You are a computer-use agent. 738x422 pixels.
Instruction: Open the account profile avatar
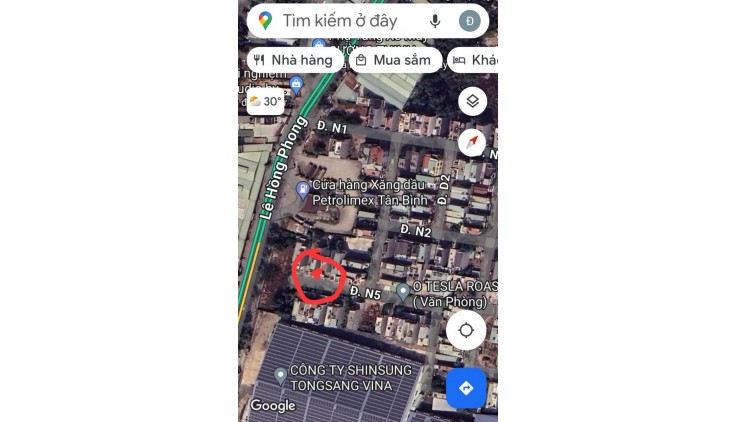point(470,21)
